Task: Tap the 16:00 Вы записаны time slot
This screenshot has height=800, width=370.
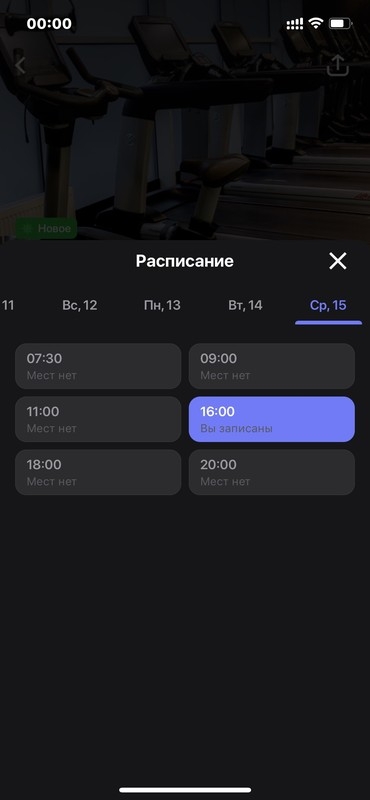Action: (x=272, y=419)
